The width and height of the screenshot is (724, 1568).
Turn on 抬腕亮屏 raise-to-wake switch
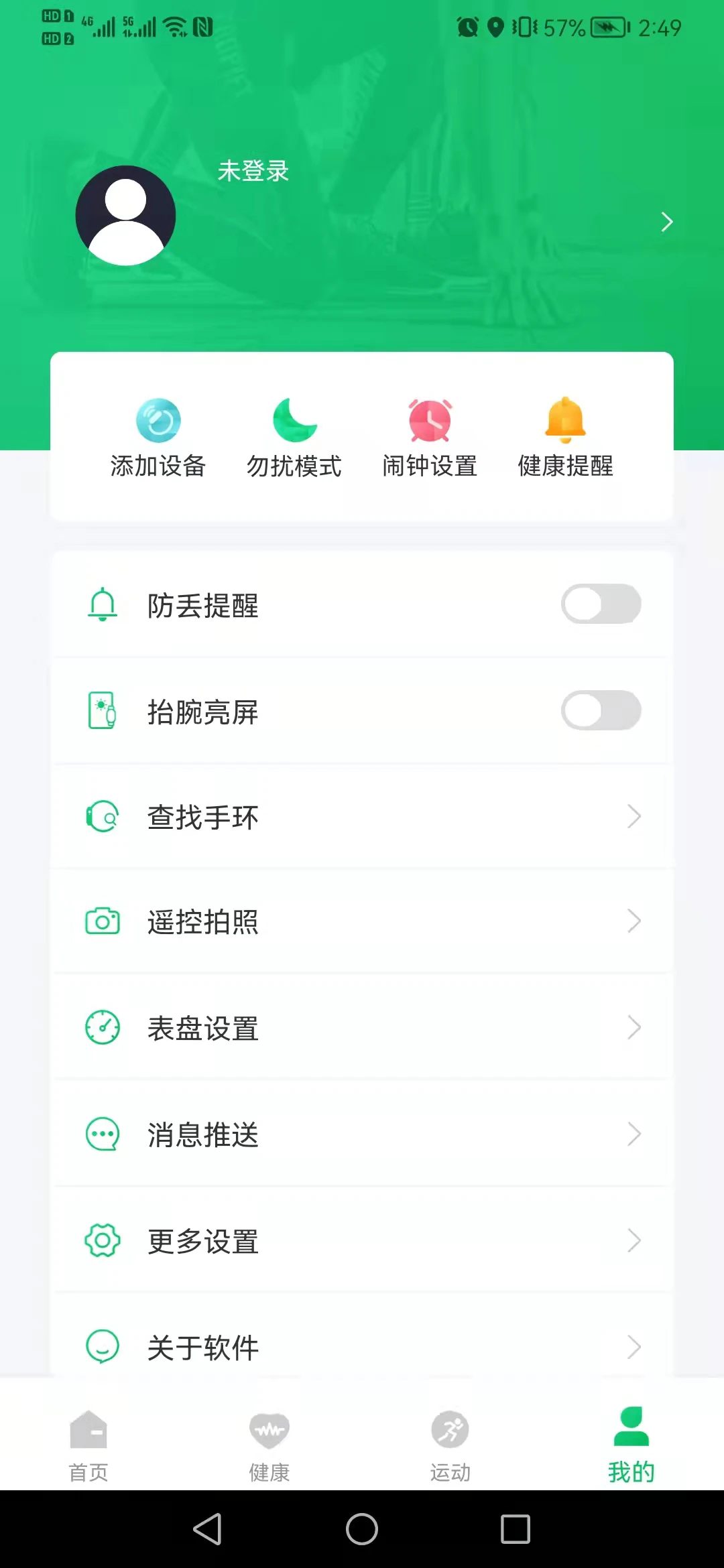point(601,710)
